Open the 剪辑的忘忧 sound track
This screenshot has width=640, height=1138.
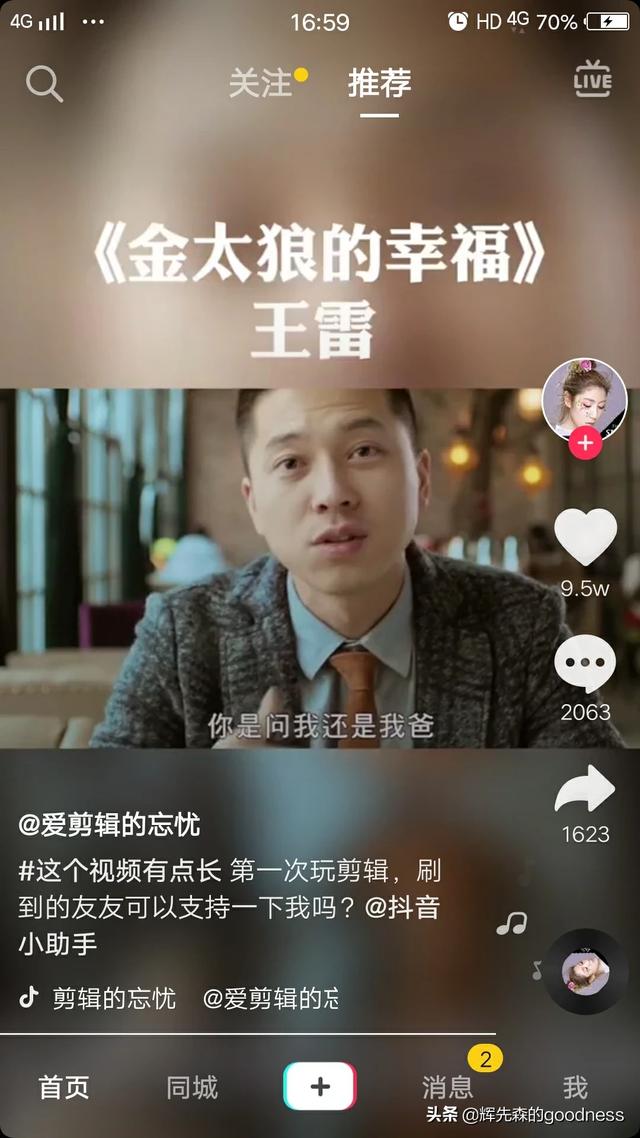tap(114, 997)
